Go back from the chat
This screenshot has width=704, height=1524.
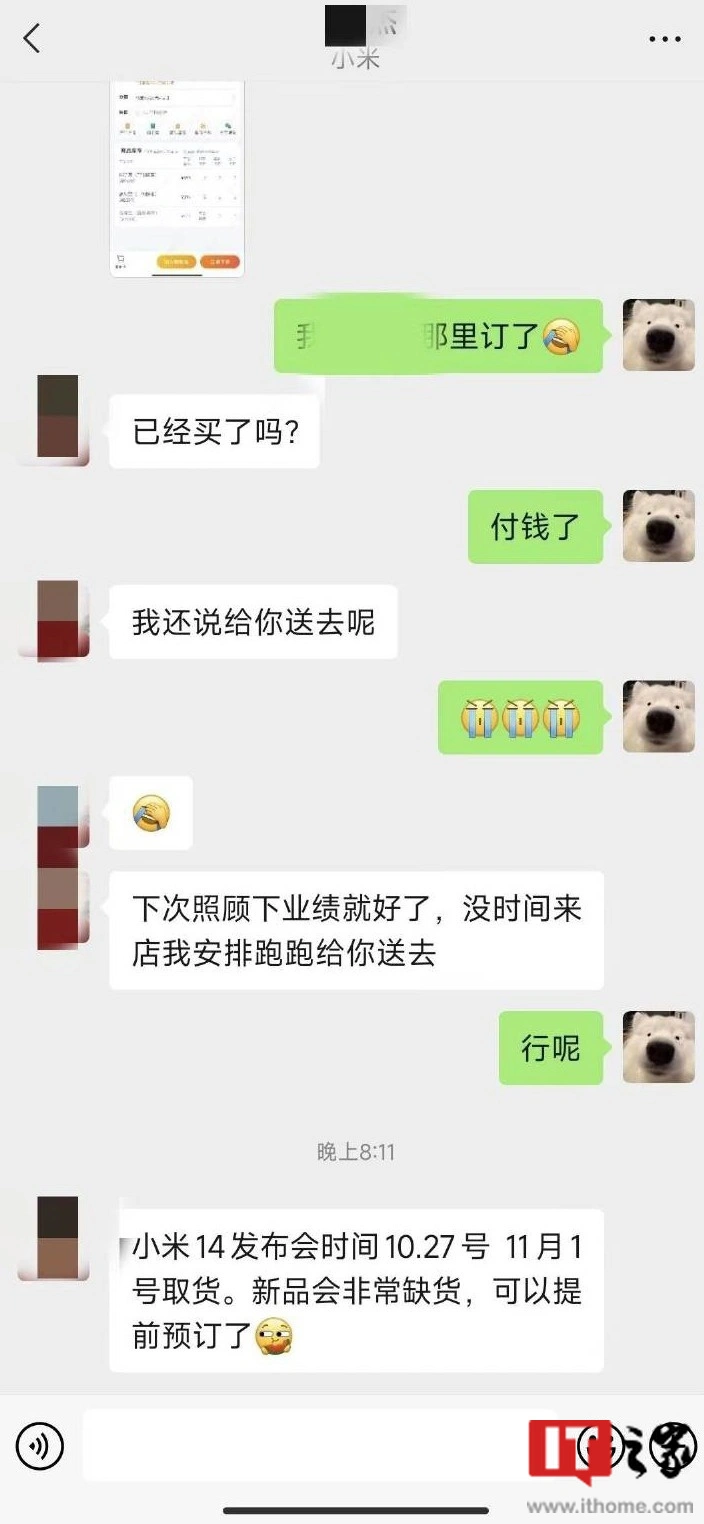(x=32, y=39)
